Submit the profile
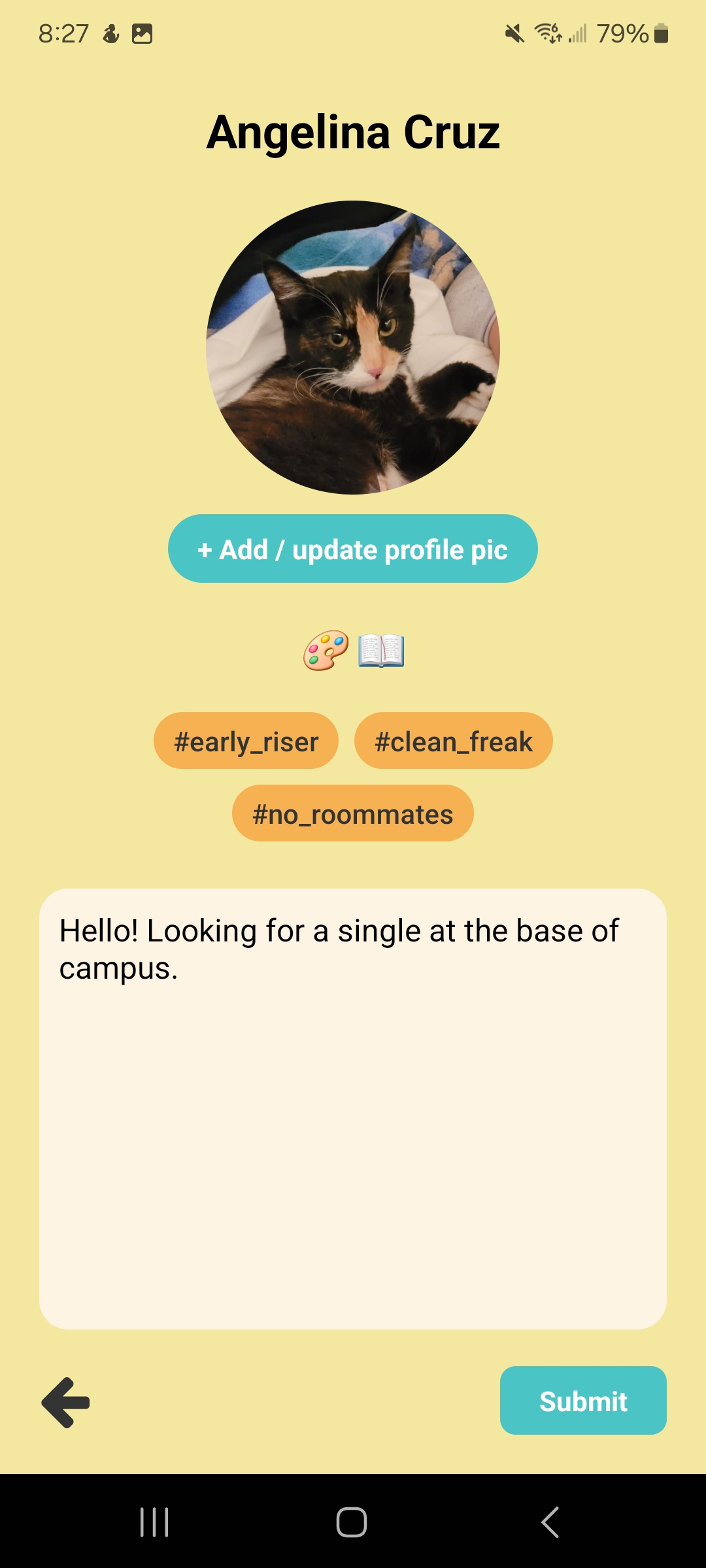 coord(582,1401)
